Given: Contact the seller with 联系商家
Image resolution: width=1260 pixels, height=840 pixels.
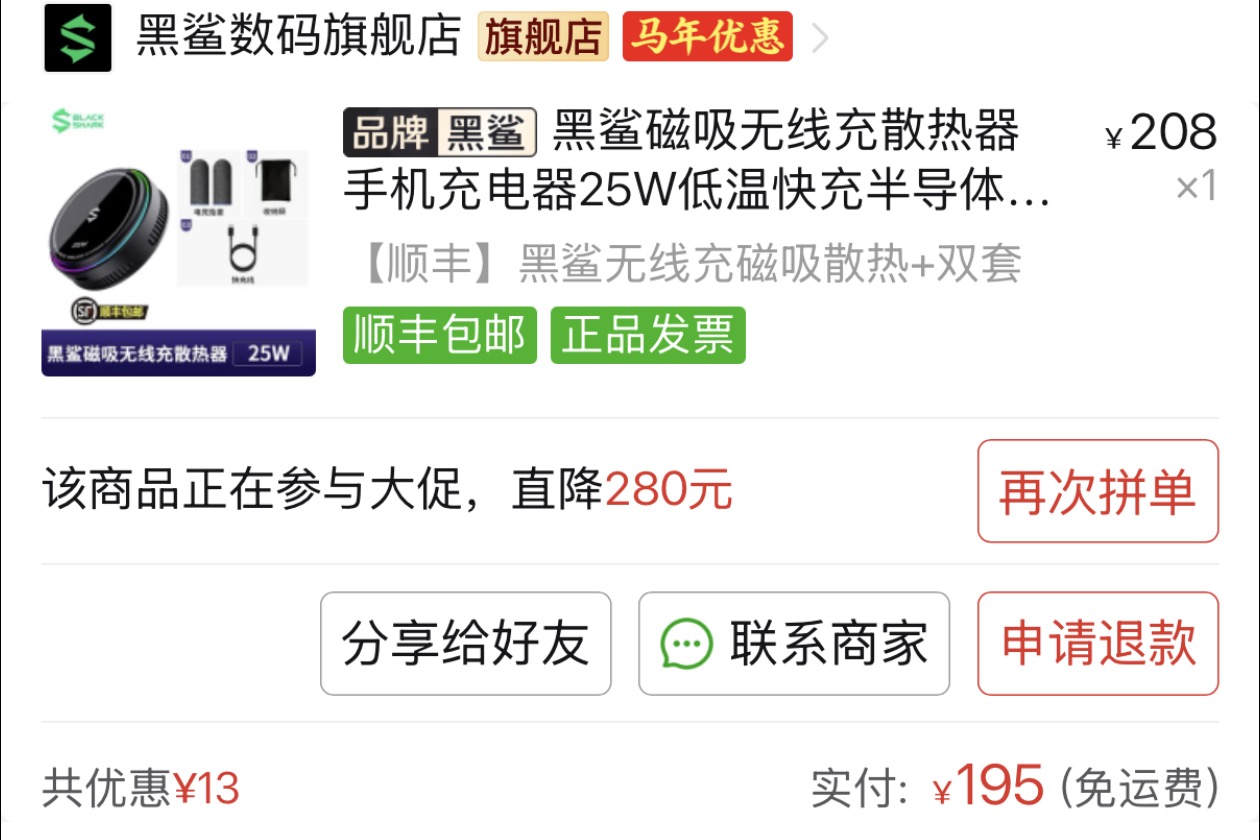Looking at the screenshot, I should tap(793, 643).
